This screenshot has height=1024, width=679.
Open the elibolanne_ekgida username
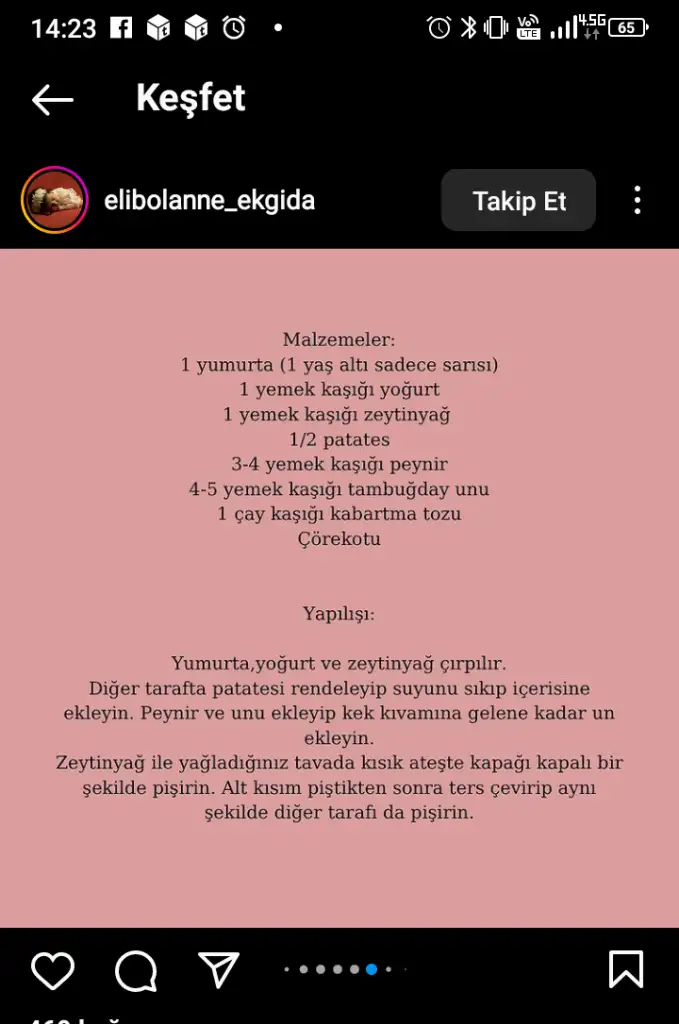pos(209,200)
